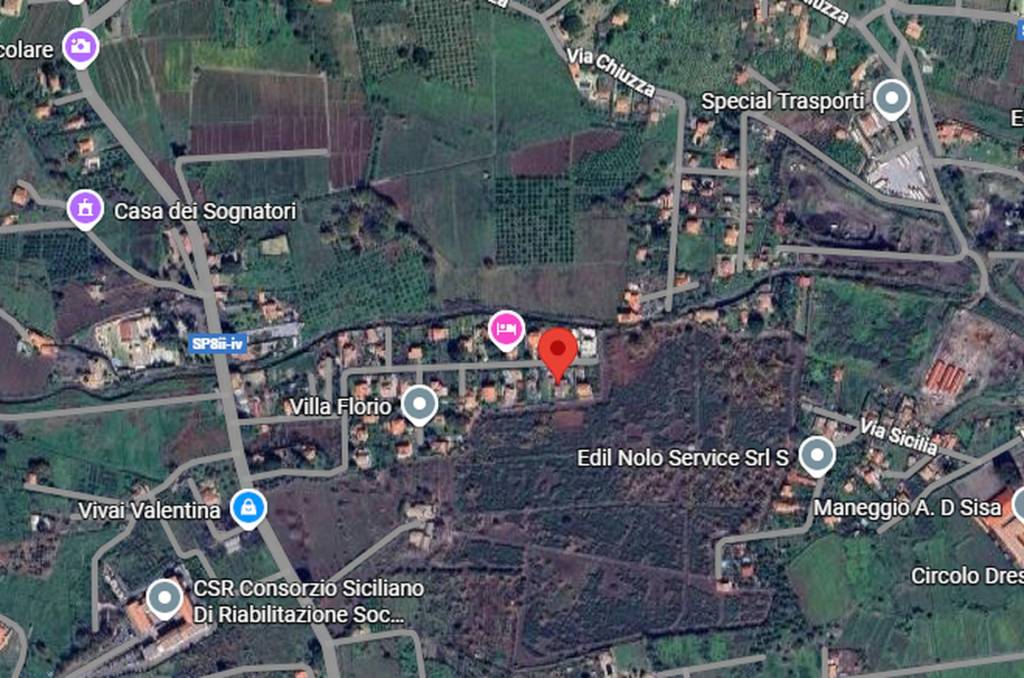Image resolution: width=1024 pixels, height=678 pixels.
Task: Select the red dropped location pin
Action: click(558, 352)
